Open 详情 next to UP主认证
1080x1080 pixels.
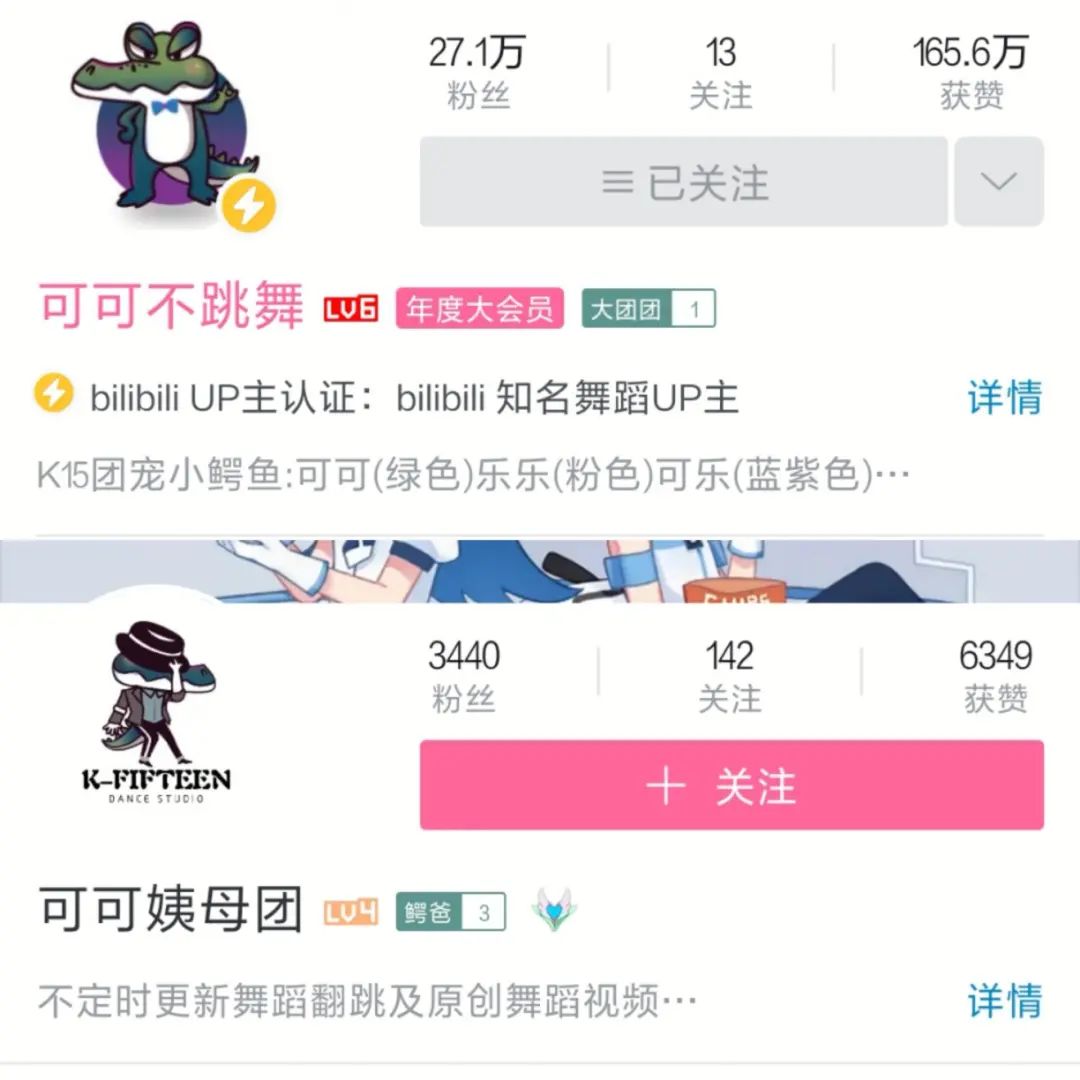[x=1004, y=397]
